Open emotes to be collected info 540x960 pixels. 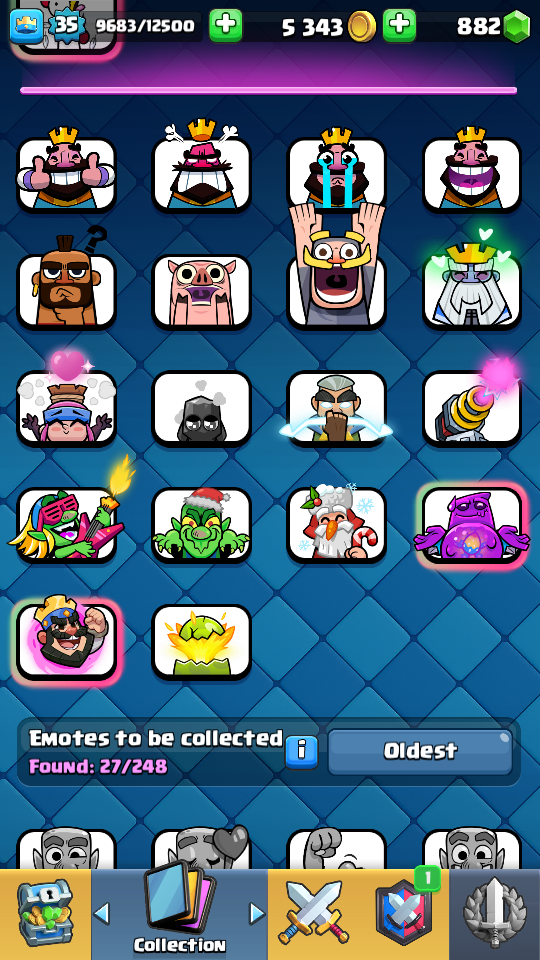tap(302, 751)
